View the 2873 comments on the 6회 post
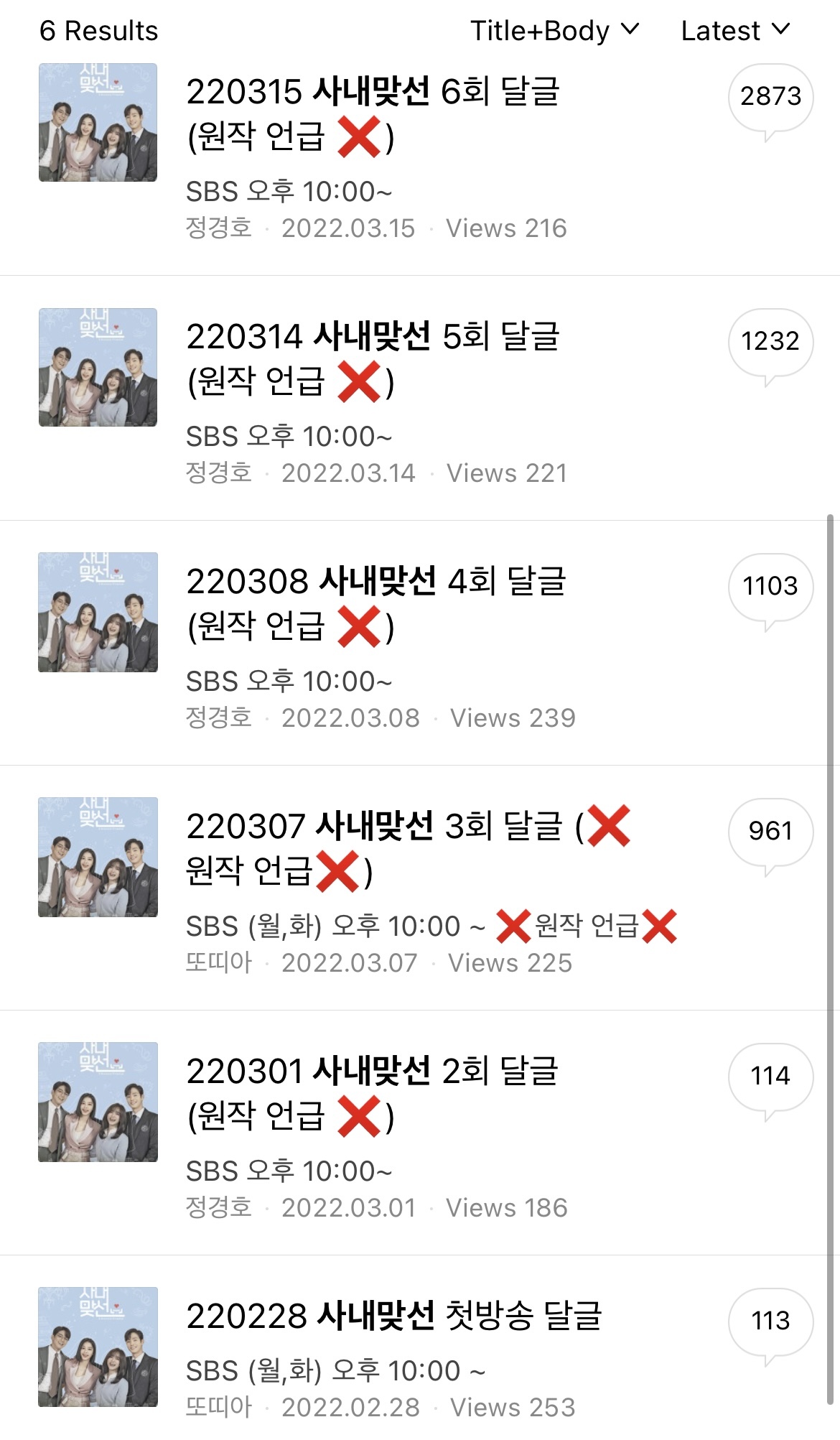Viewport: 840px width, 1440px height. point(770,97)
